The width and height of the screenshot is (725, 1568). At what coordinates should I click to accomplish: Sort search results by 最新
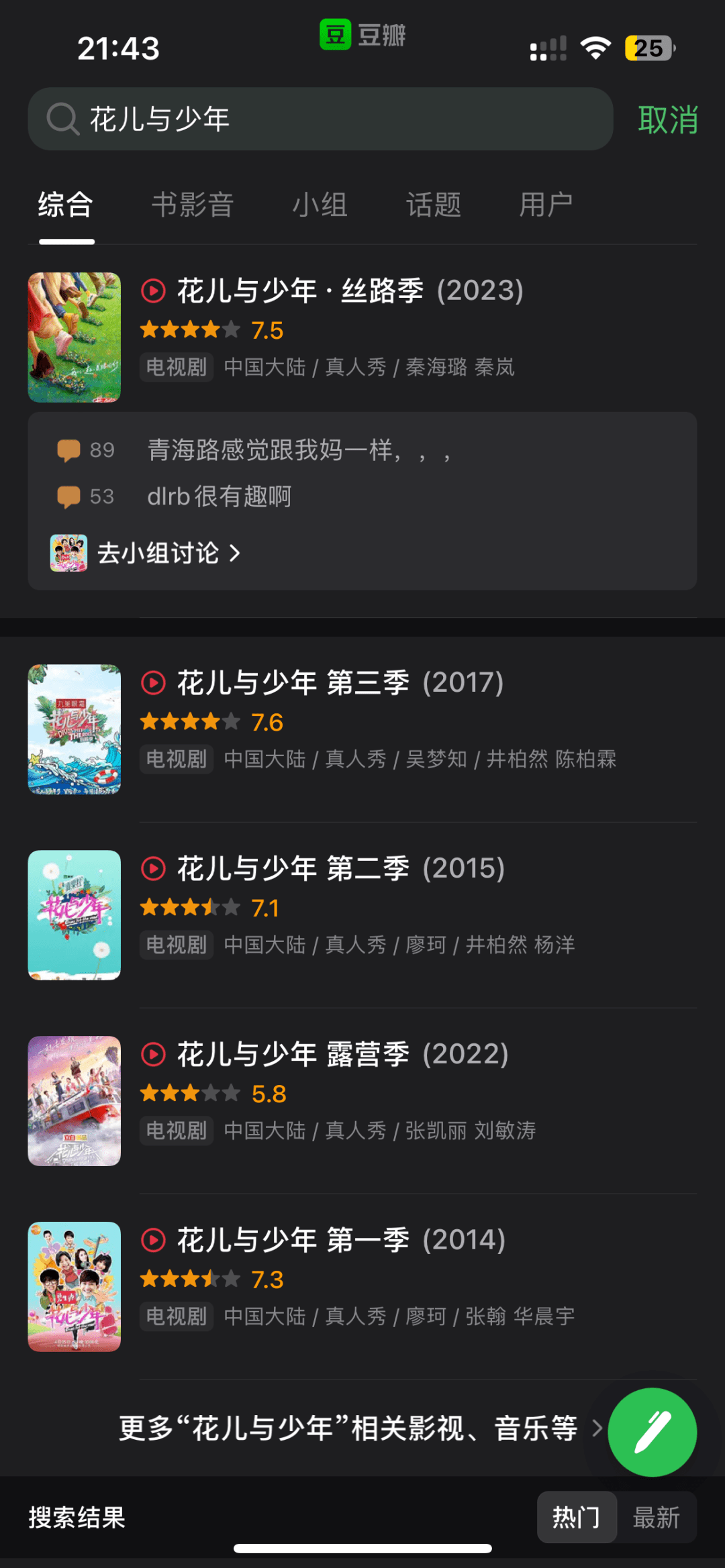(656, 1518)
